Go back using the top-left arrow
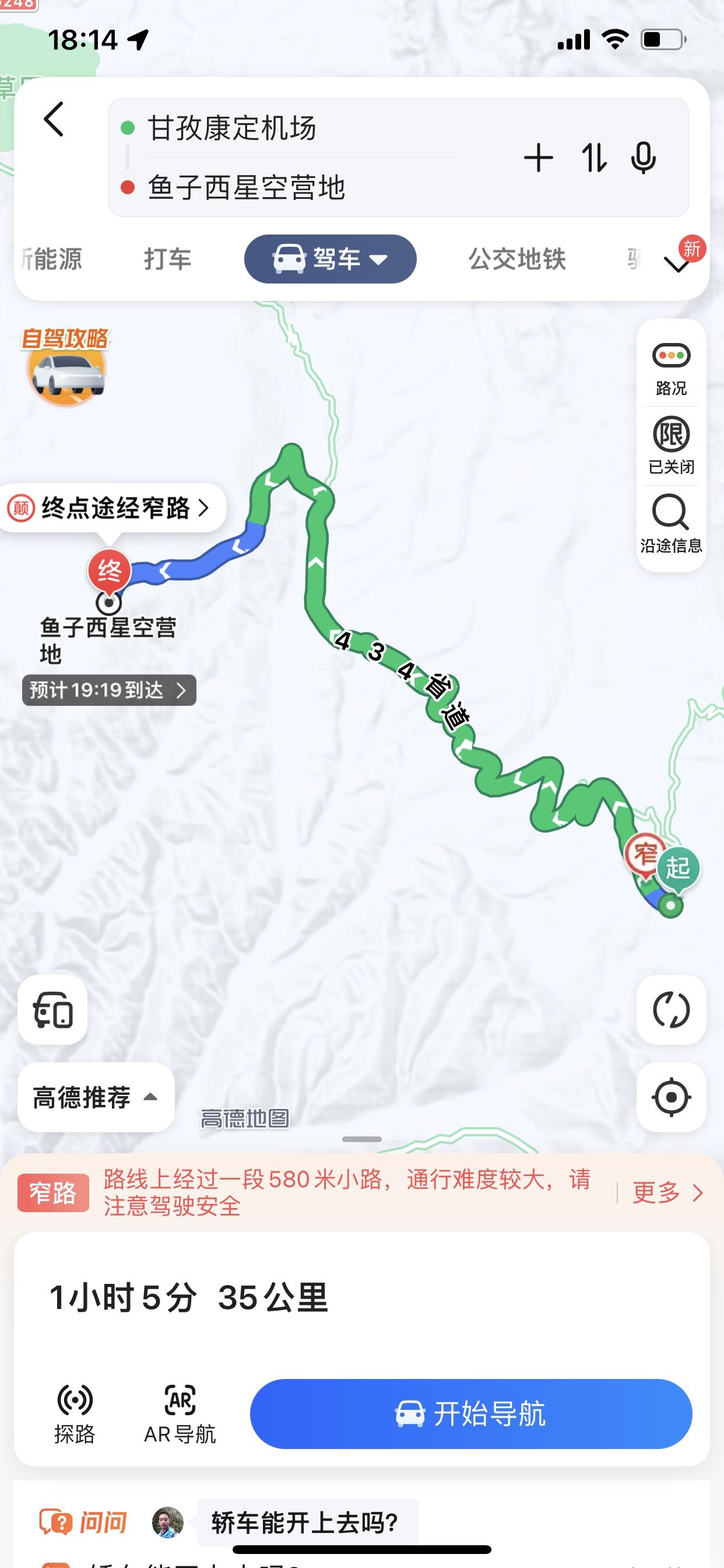The width and height of the screenshot is (724, 1568). 54,120
